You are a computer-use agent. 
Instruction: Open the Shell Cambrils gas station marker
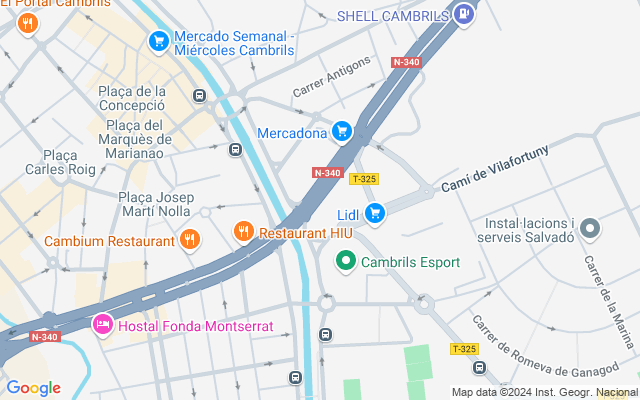coord(463,14)
